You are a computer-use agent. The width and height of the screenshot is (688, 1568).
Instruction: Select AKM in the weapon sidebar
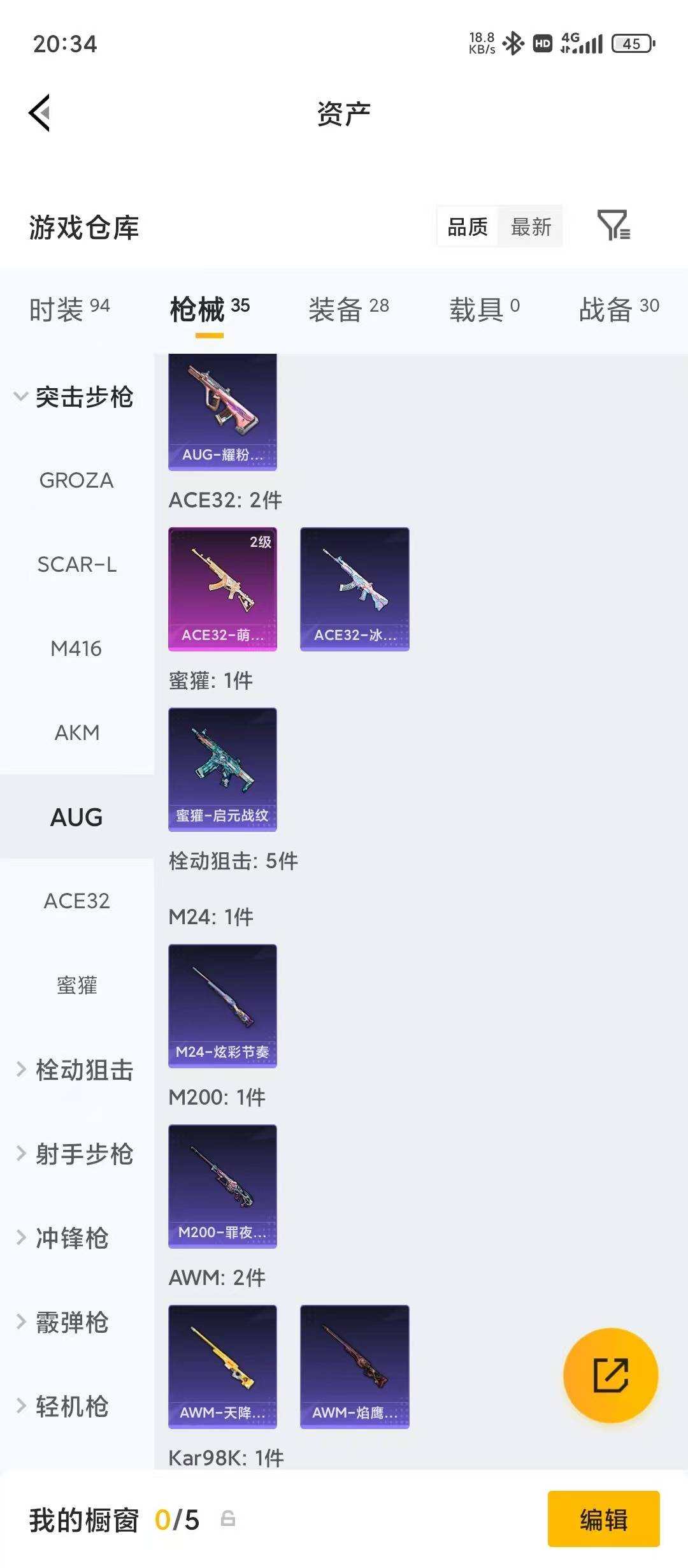point(76,732)
